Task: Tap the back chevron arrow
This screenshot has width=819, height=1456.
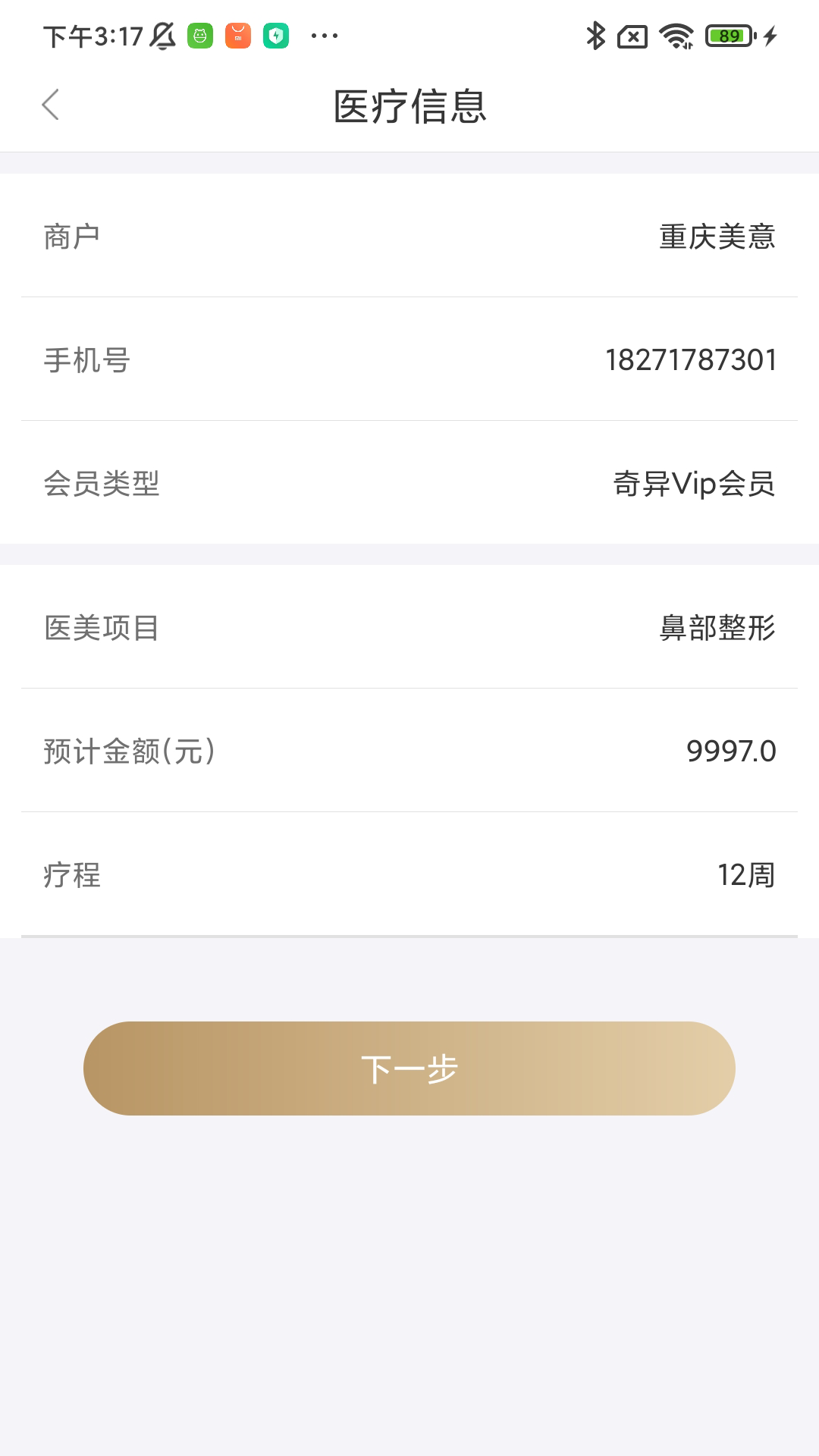Action: pos(50,105)
